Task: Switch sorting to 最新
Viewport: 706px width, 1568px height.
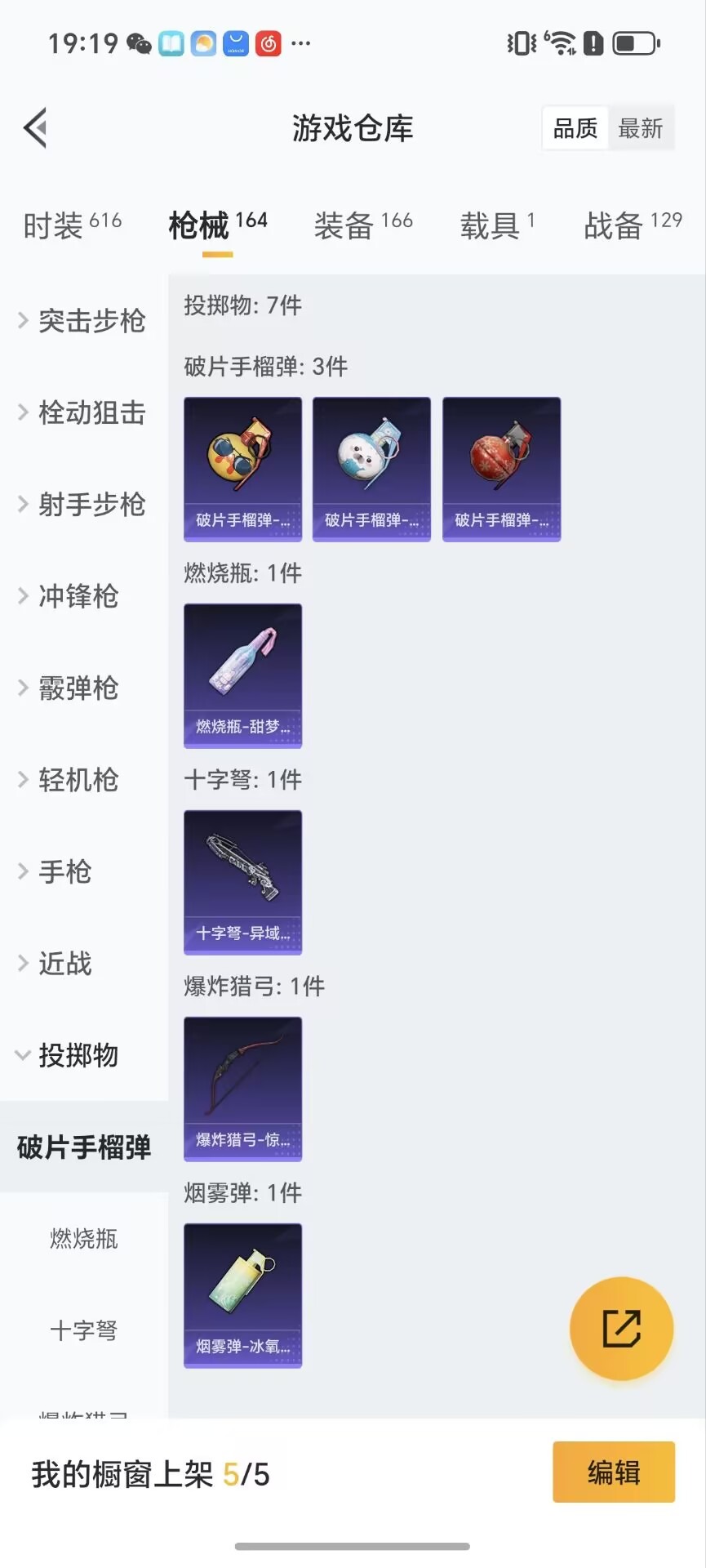Action: [642, 127]
